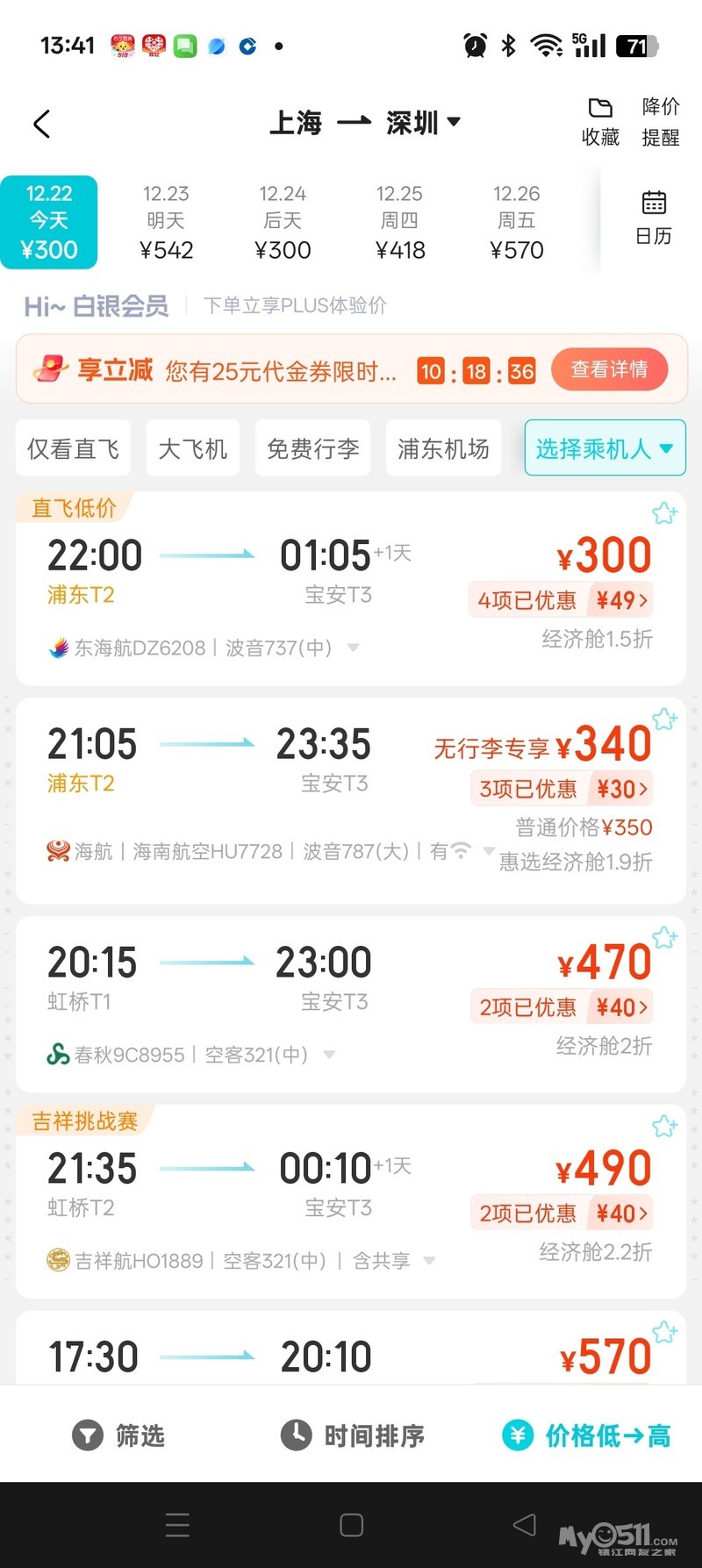The height and width of the screenshot is (1568, 702).
Task: Go back using the top-left arrow
Action: 41,124
